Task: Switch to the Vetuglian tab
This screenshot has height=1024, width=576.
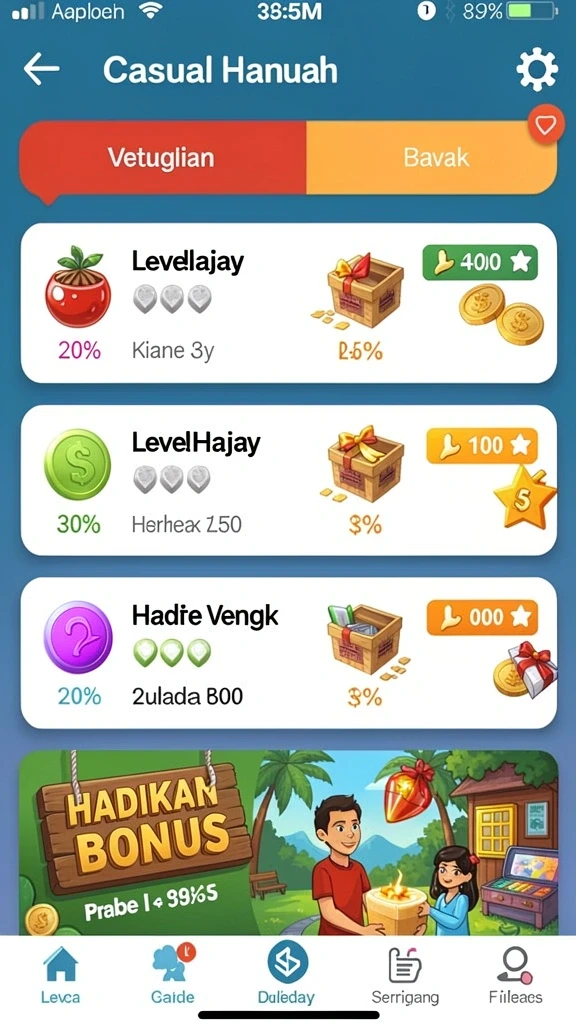Action: point(161,157)
